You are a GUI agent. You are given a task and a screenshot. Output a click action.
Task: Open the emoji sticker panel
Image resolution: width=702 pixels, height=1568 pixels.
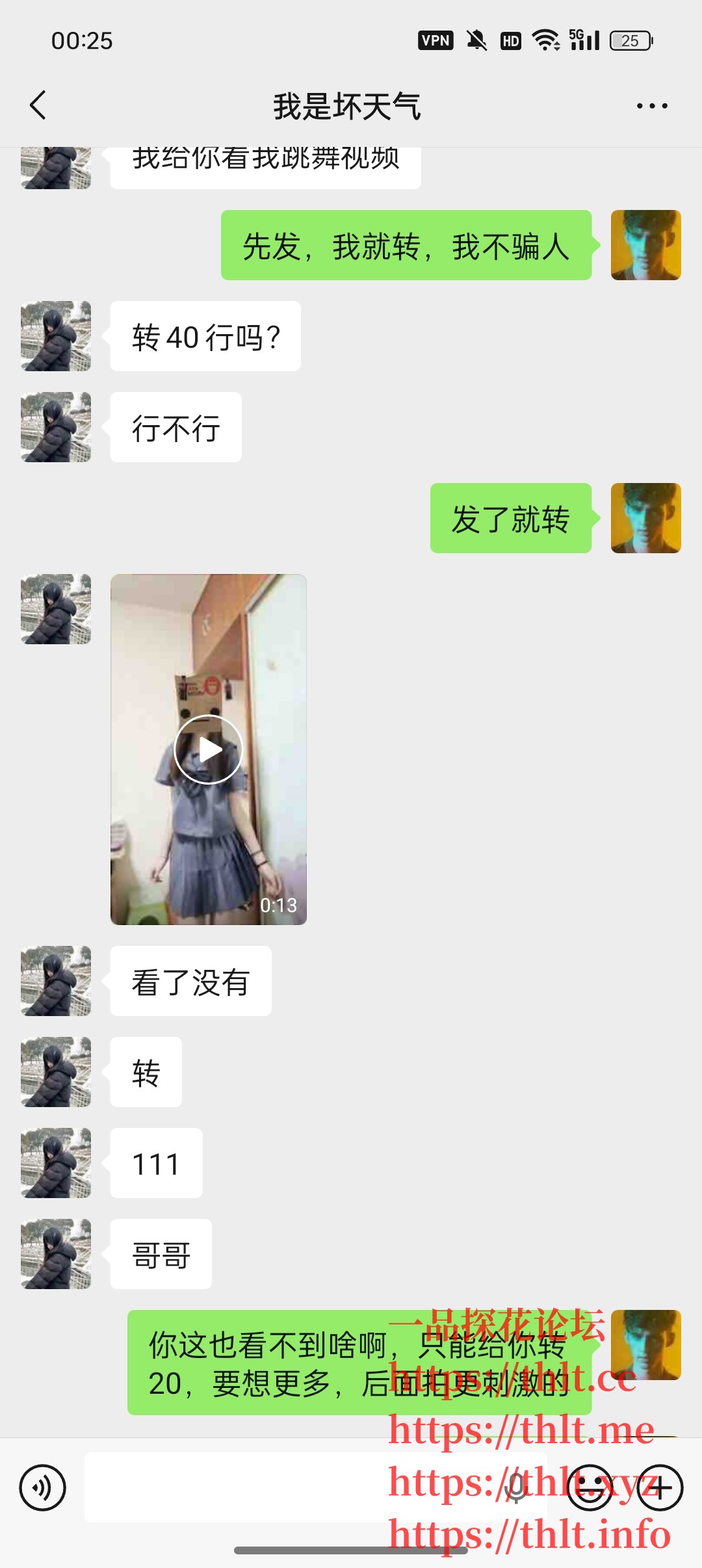[590, 1487]
